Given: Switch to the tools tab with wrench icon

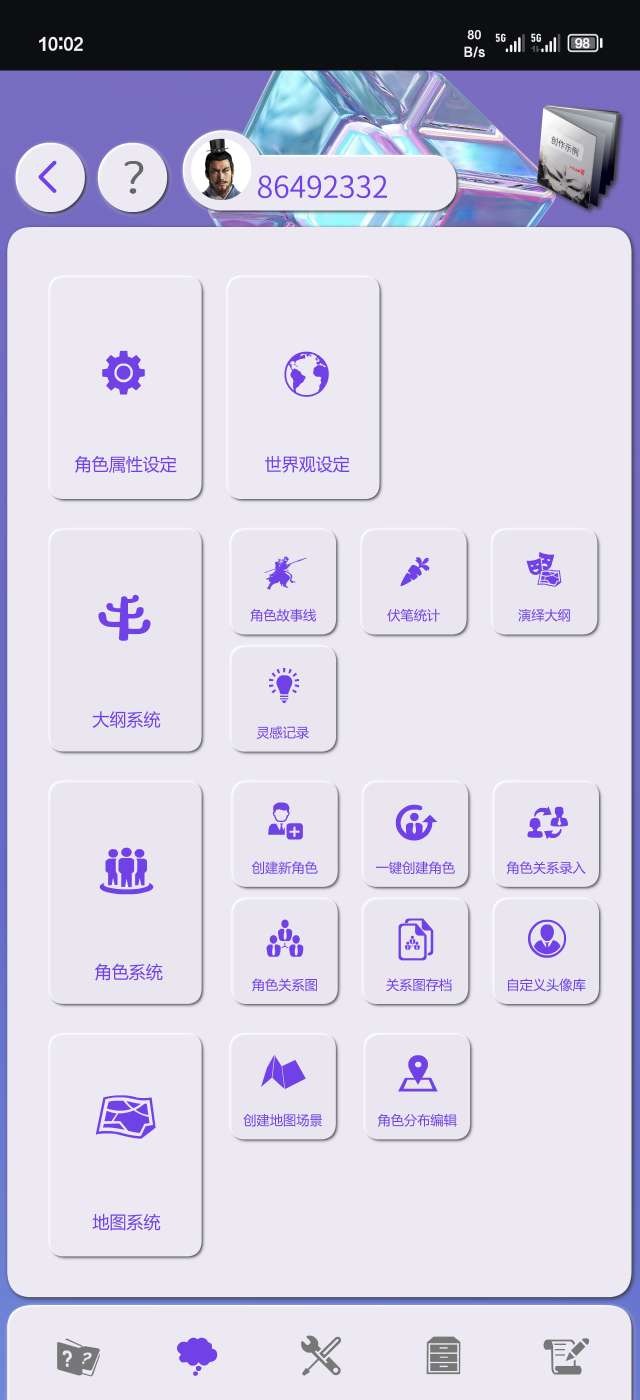Looking at the screenshot, I should 321,1356.
